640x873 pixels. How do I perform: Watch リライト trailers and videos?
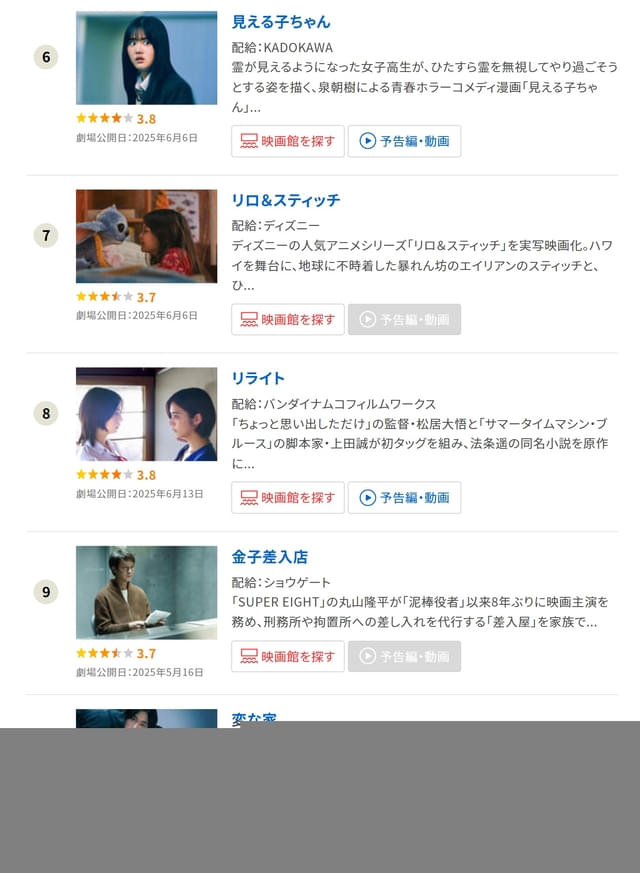point(404,497)
